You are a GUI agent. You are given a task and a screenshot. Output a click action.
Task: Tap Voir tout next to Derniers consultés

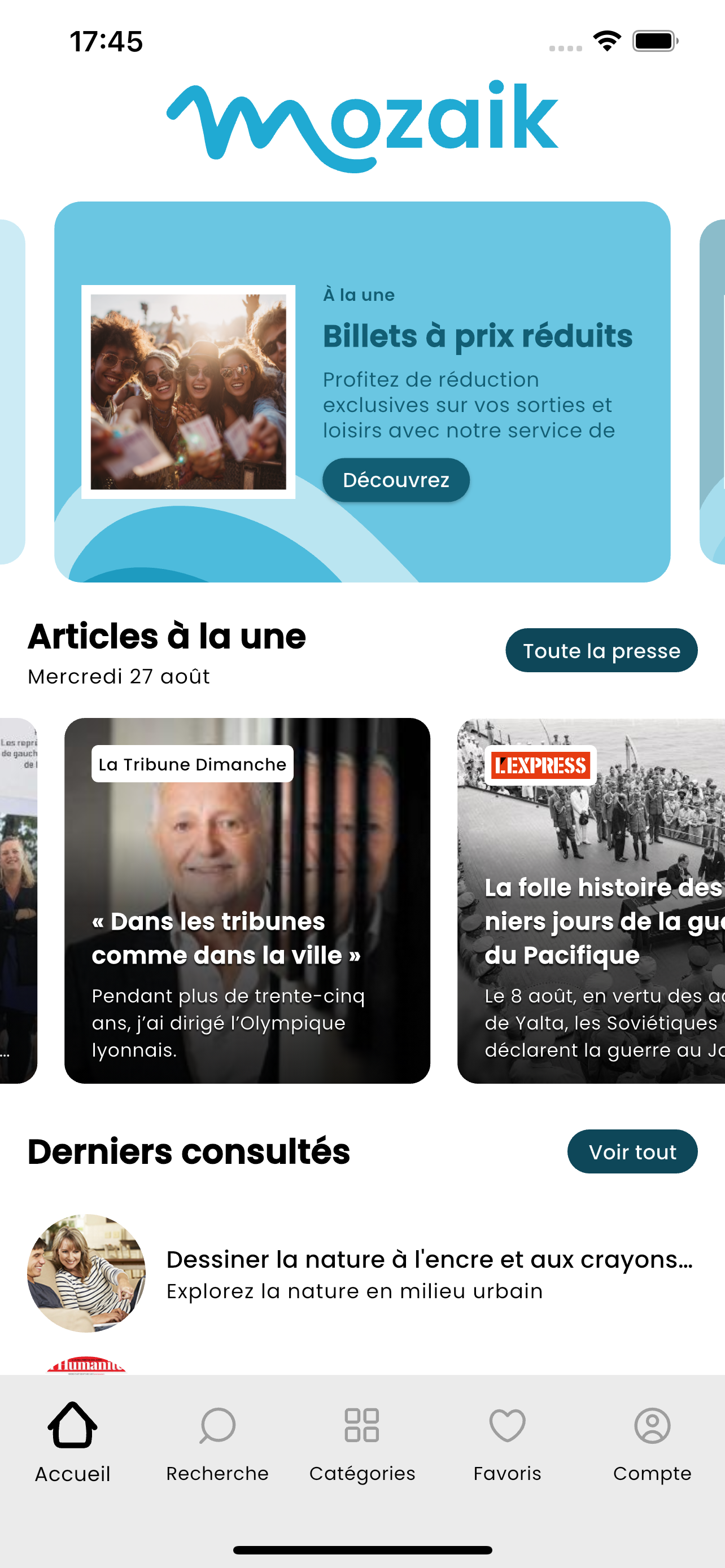[632, 1151]
